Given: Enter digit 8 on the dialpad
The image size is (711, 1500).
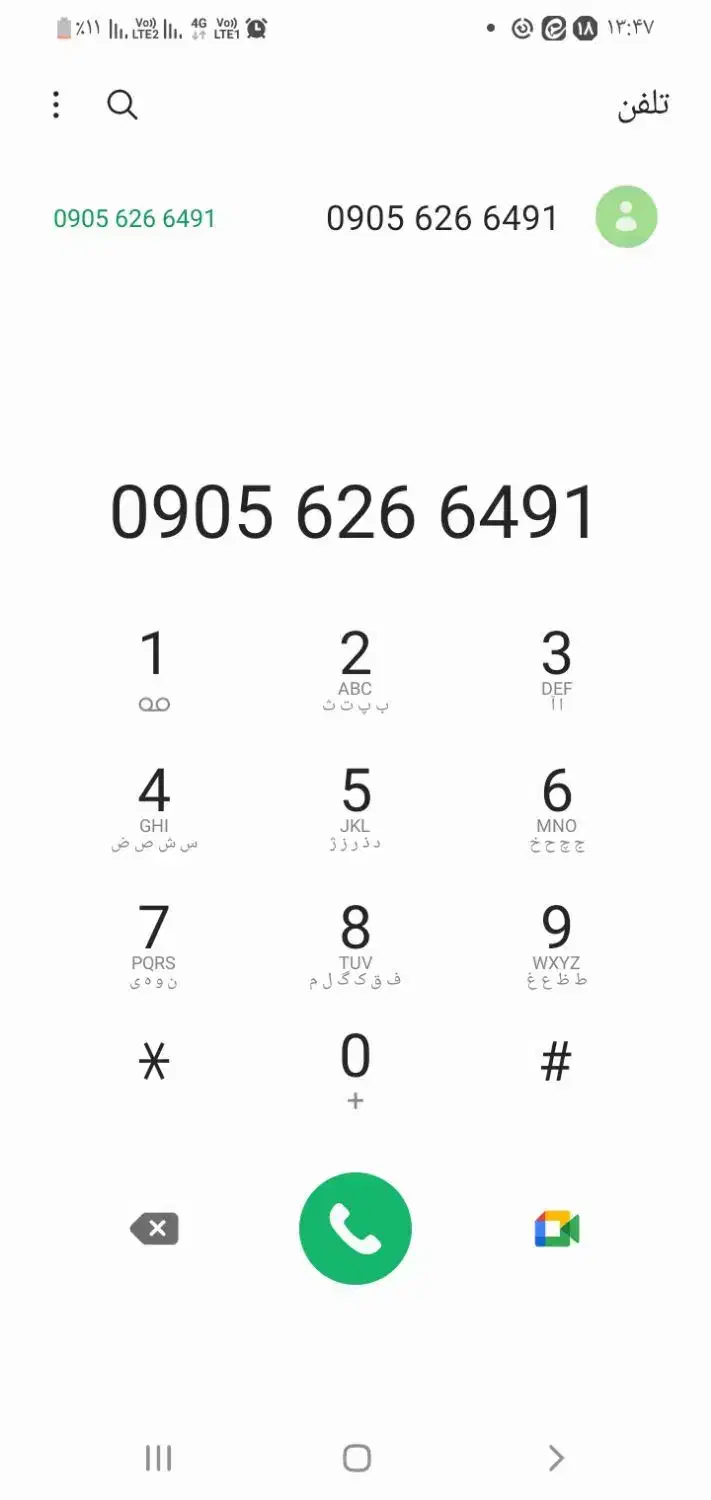Looking at the screenshot, I should pyautogui.click(x=355, y=945).
